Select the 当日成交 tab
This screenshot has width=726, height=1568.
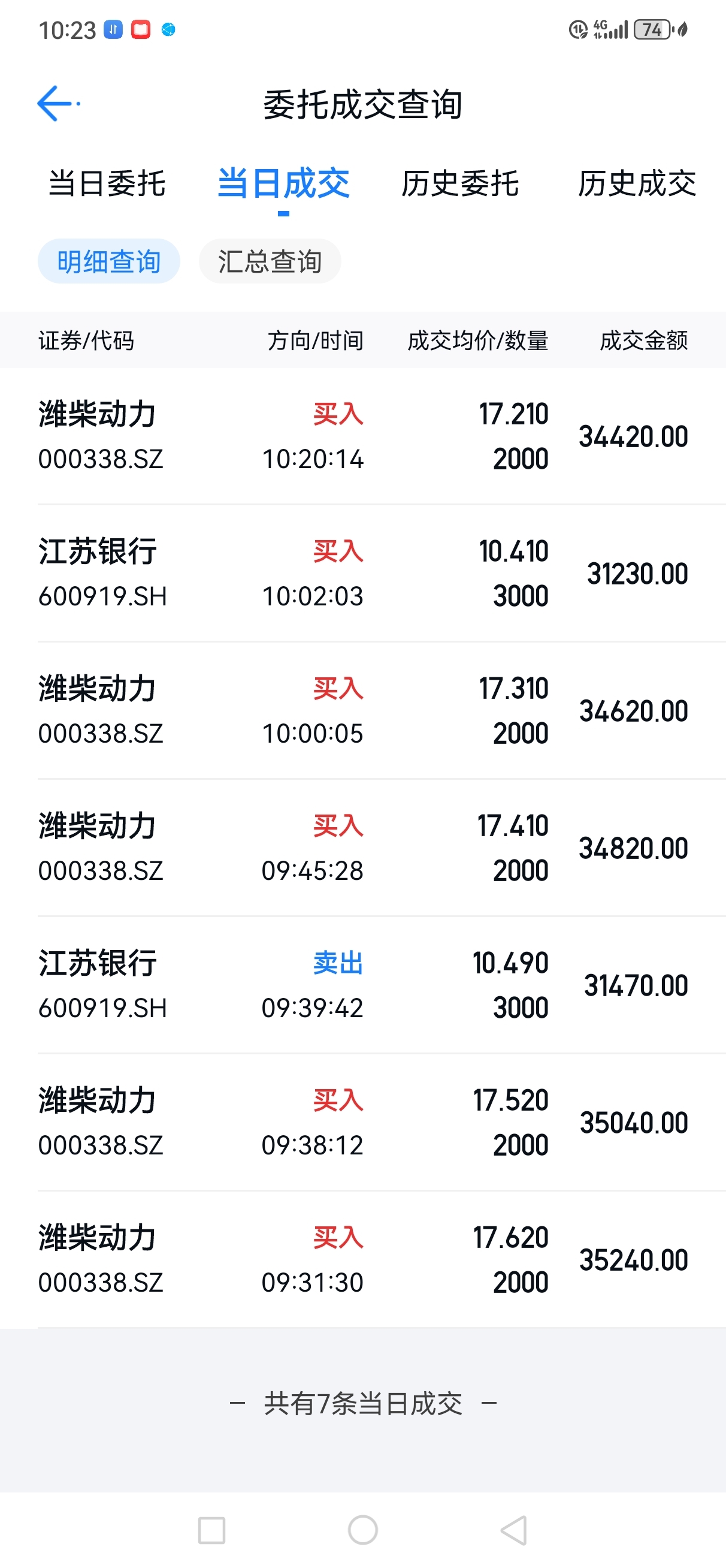pos(283,183)
